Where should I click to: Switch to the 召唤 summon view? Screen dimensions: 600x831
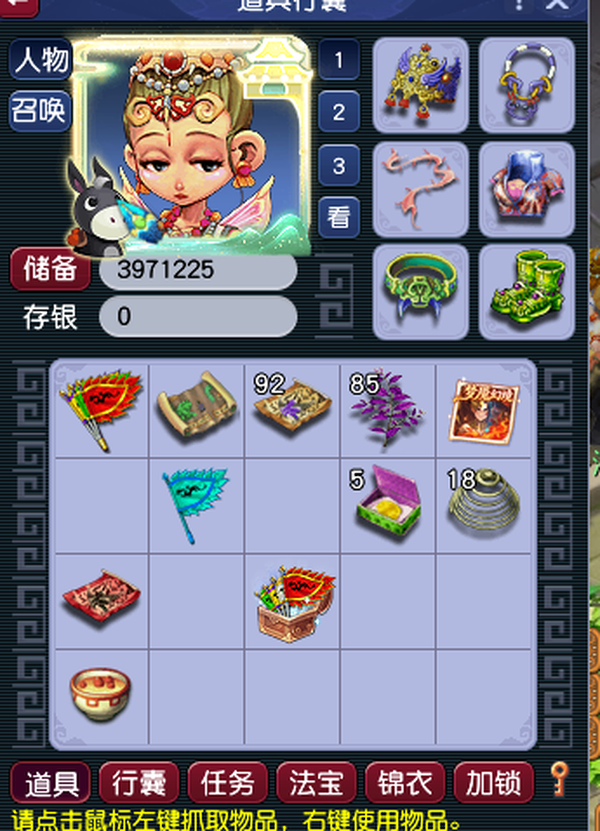[41, 111]
